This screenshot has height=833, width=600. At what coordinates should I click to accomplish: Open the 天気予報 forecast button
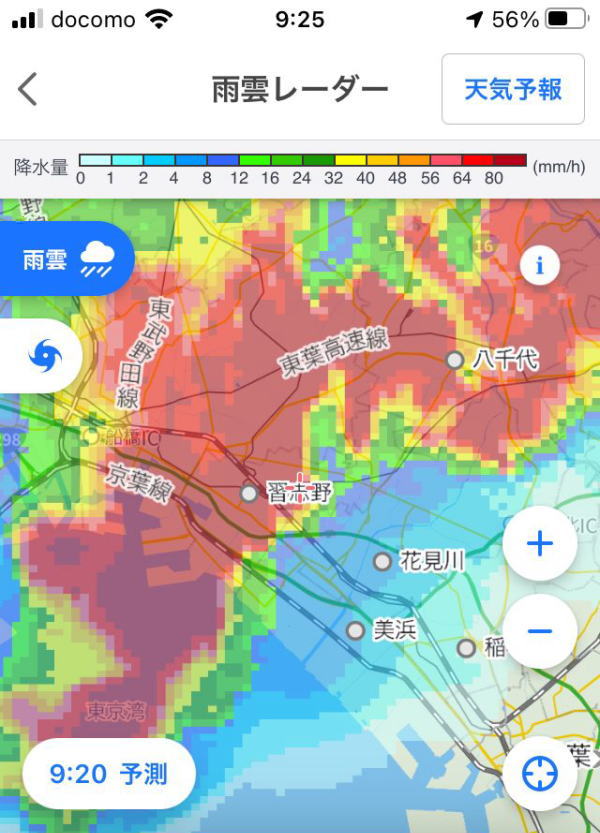512,89
